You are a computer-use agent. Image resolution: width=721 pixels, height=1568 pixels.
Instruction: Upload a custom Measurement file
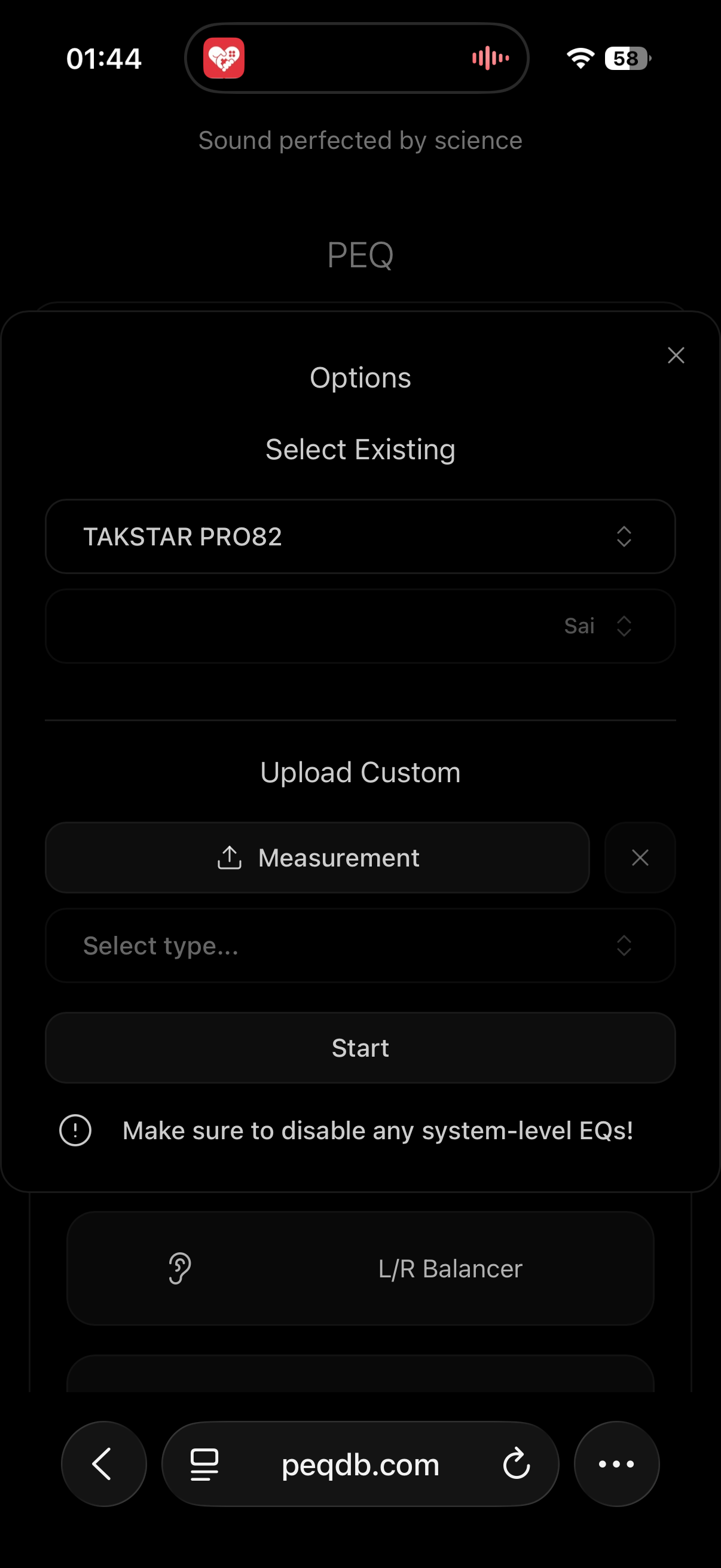click(317, 858)
